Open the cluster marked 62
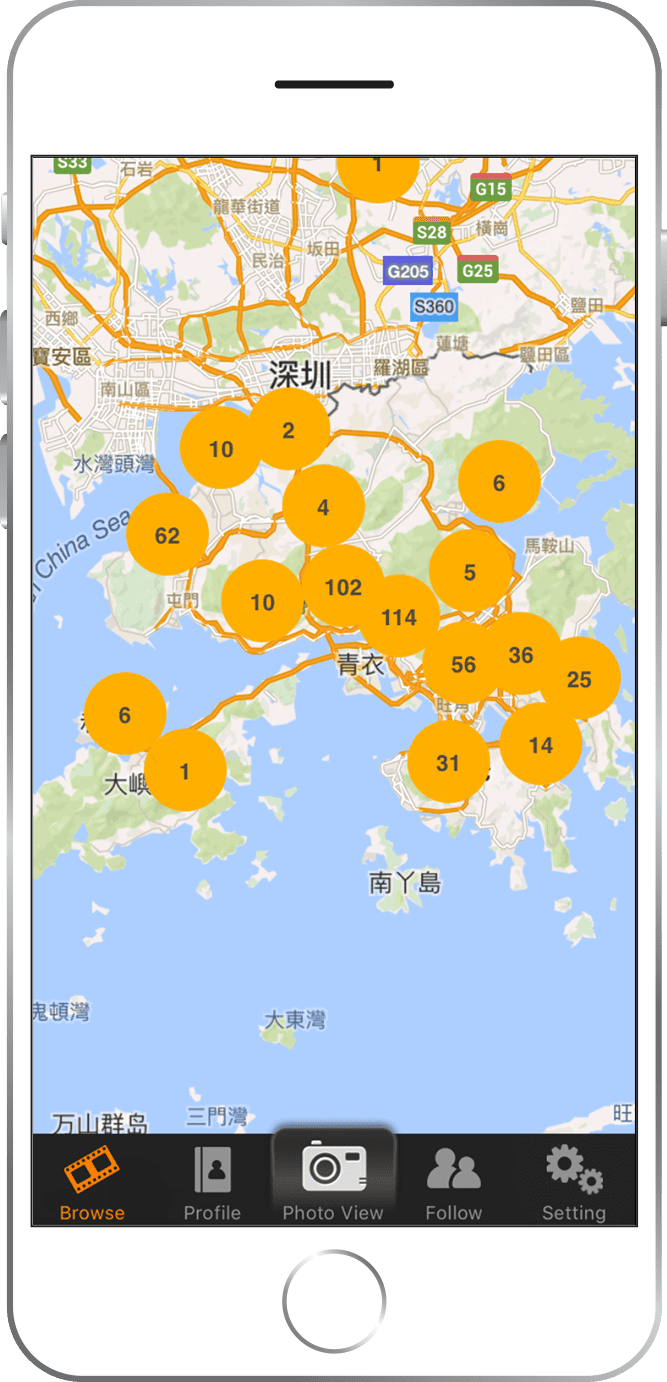The image size is (667, 1382). [167, 535]
